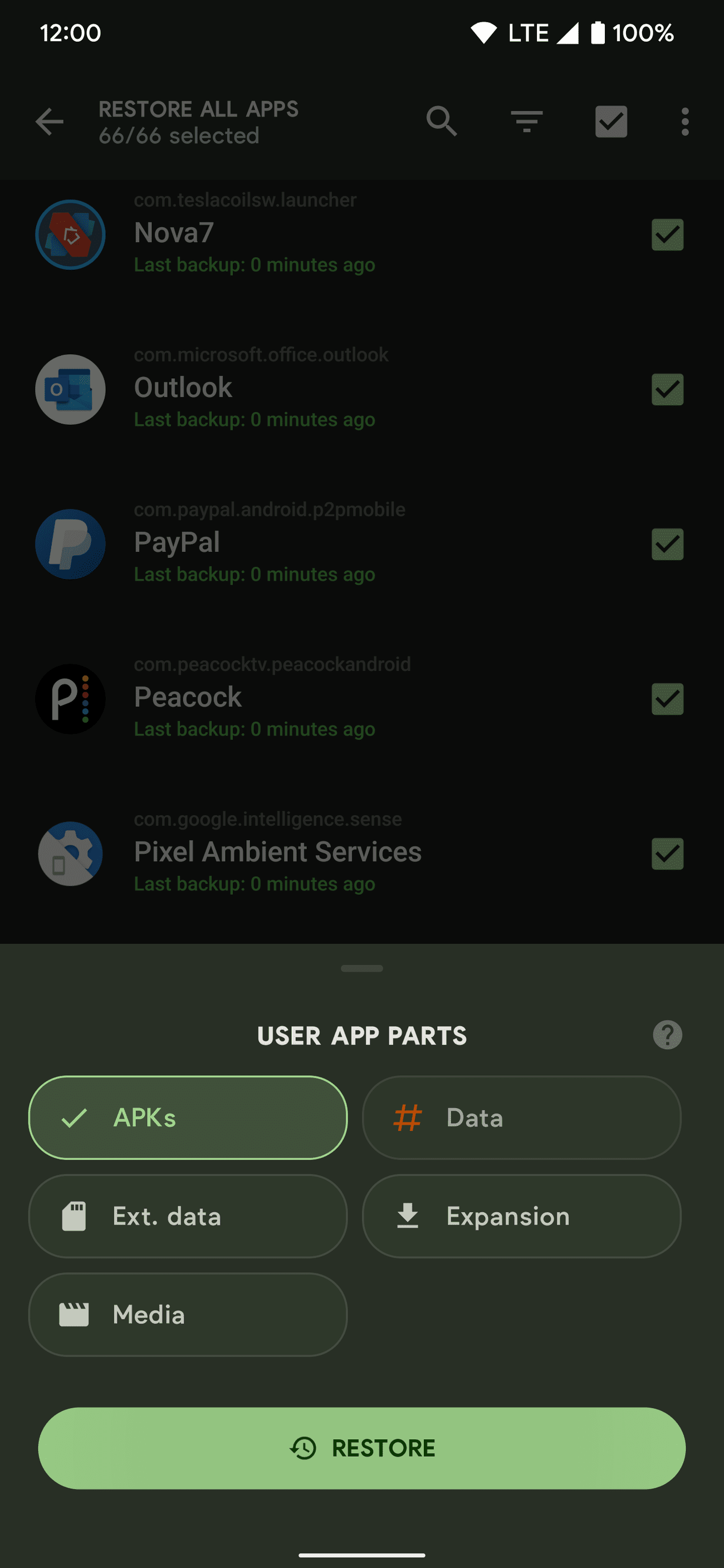Tap the PayPal app icon
The height and width of the screenshot is (1568, 724).
(70, 544)
